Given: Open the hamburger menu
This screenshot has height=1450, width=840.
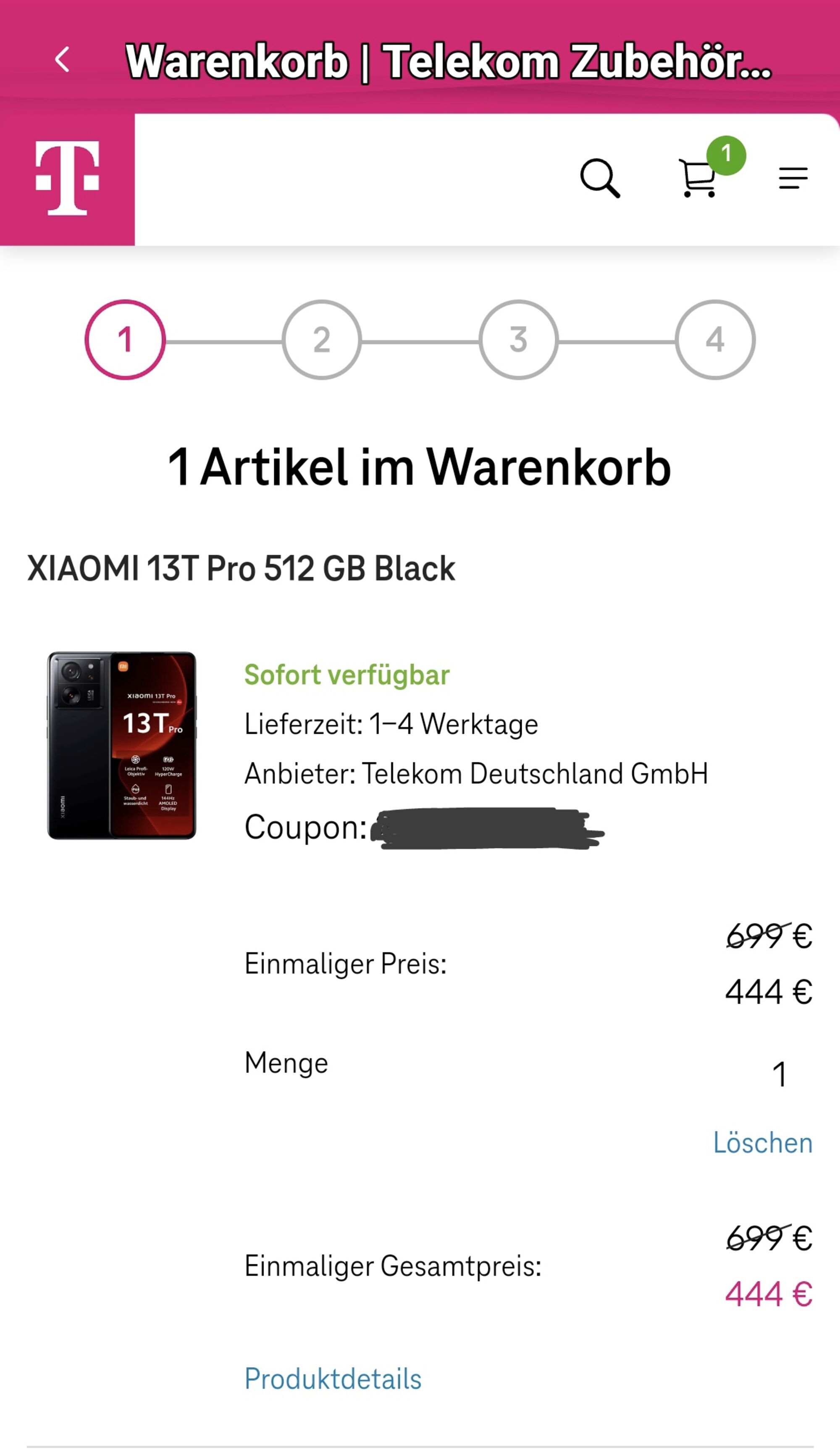Looking at the screenshot, I should point(793,178).
